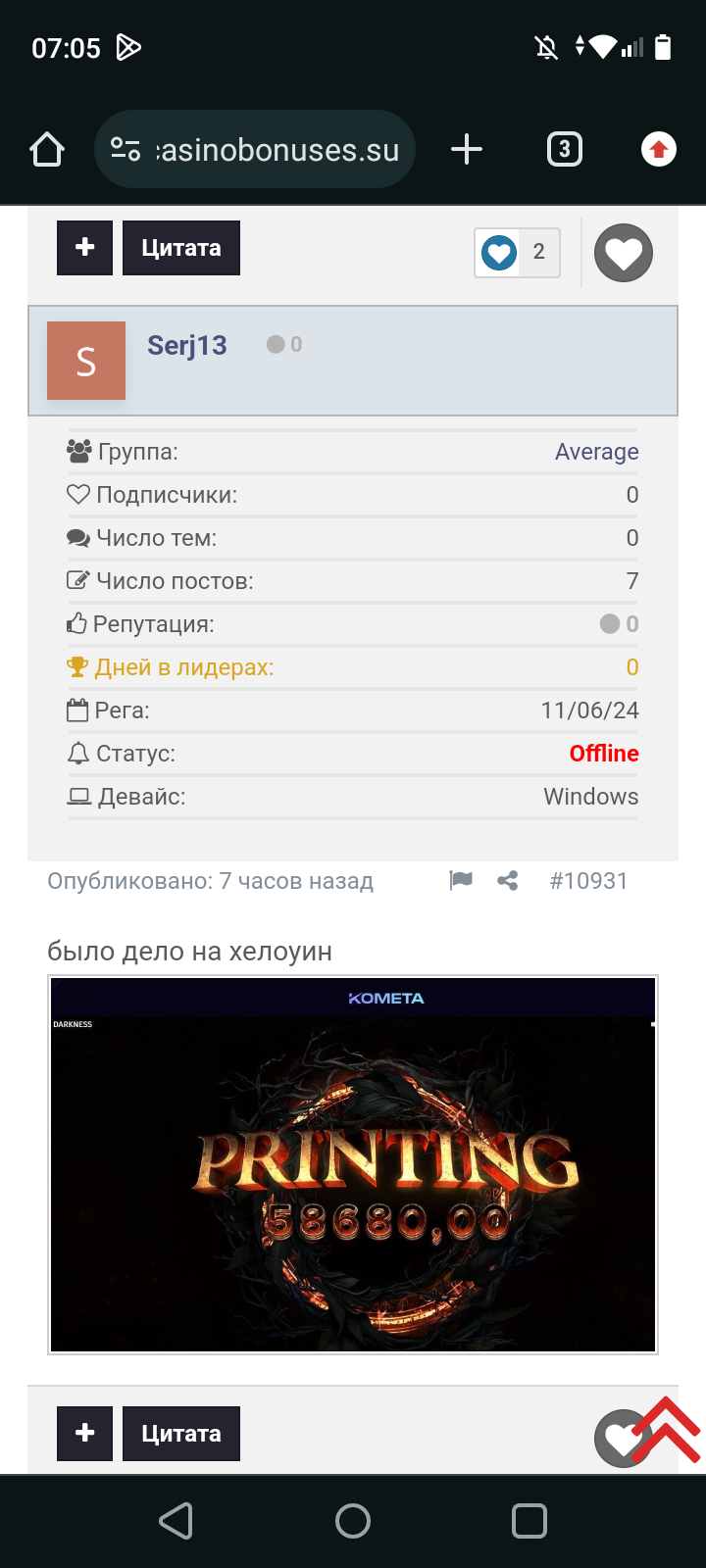The image size is (706, 1568).
Task: Tap the Цитата button above Serj13's profile
Action: [181, 248]
